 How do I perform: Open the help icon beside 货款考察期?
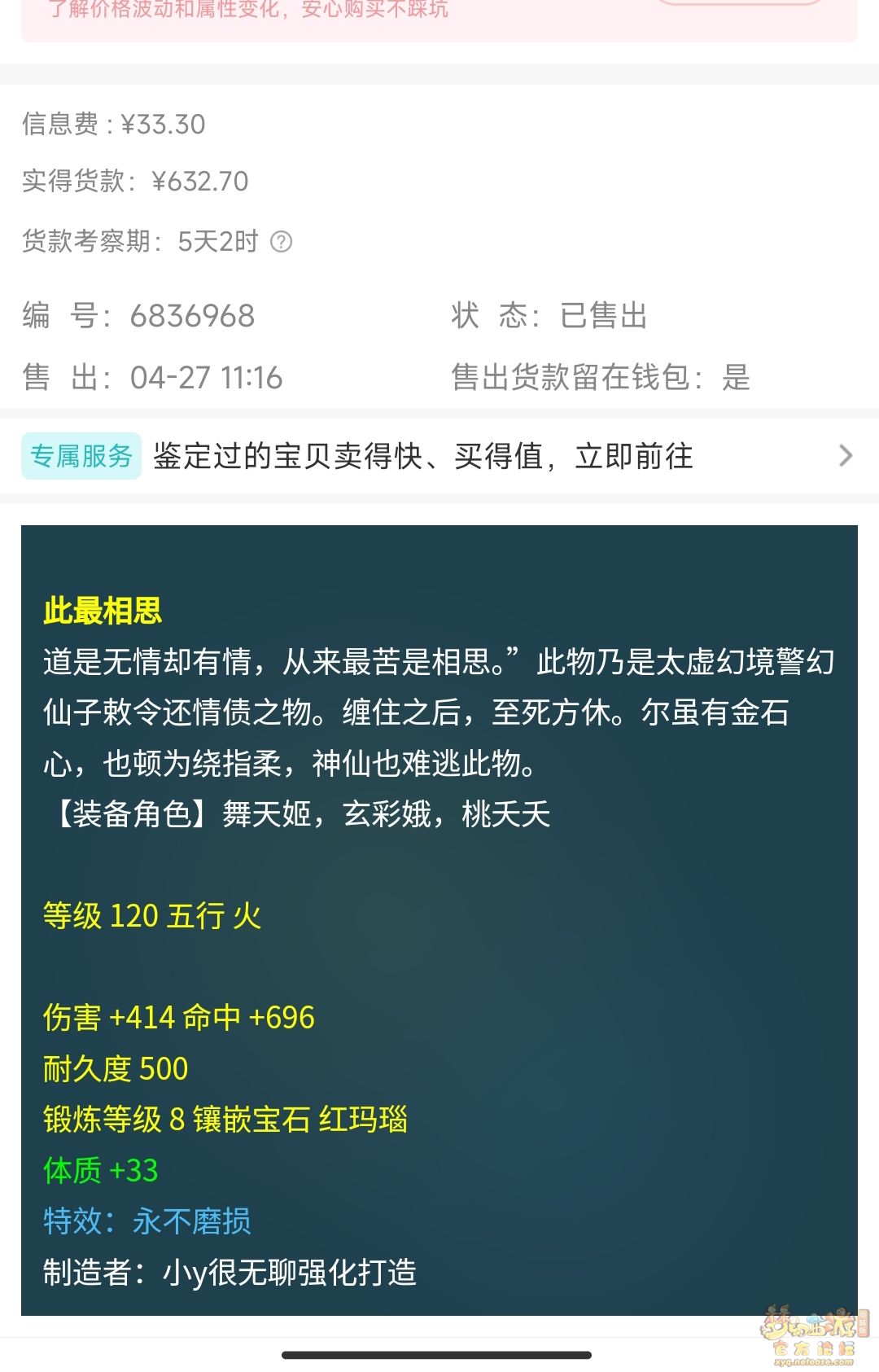tap(281, 242)
